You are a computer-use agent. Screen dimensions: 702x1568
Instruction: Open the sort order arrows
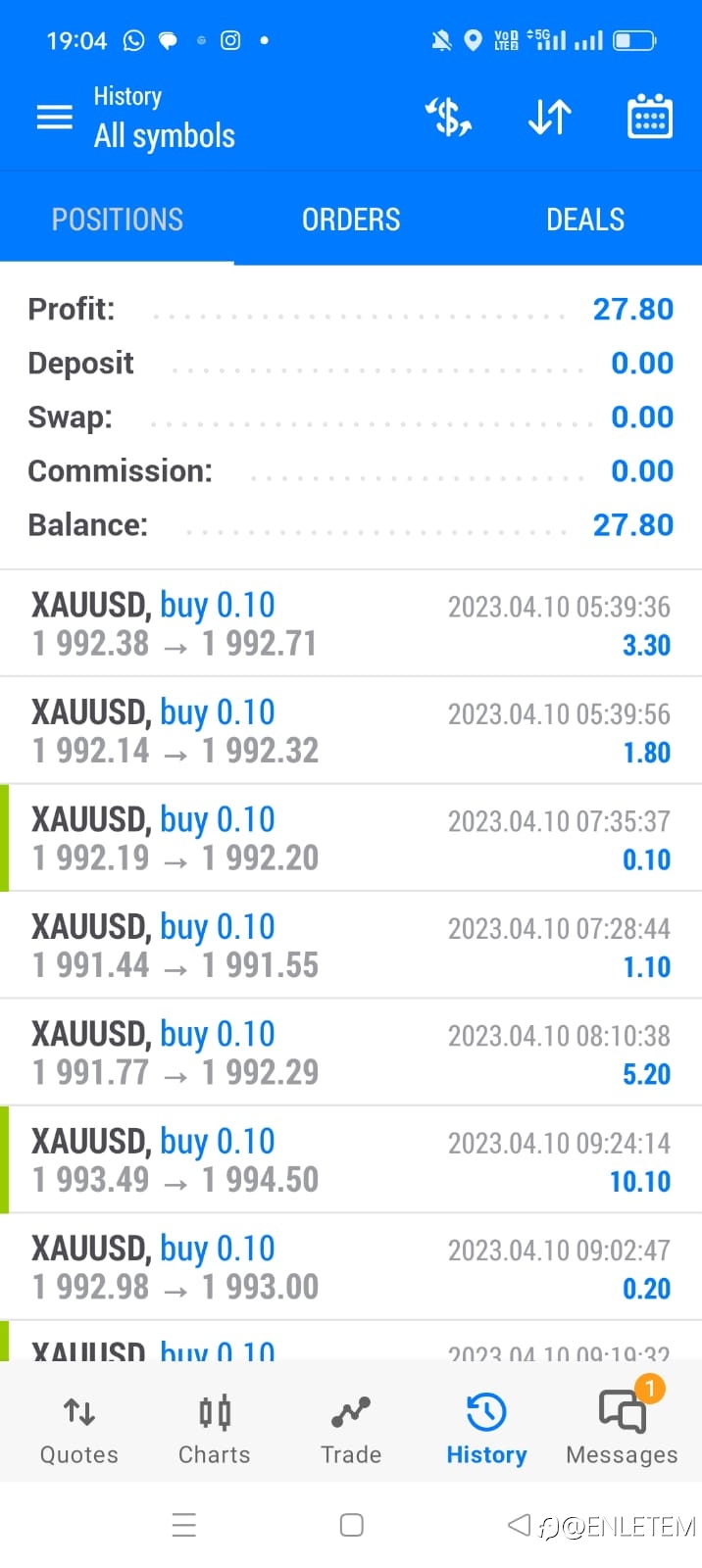pos(549,118)
